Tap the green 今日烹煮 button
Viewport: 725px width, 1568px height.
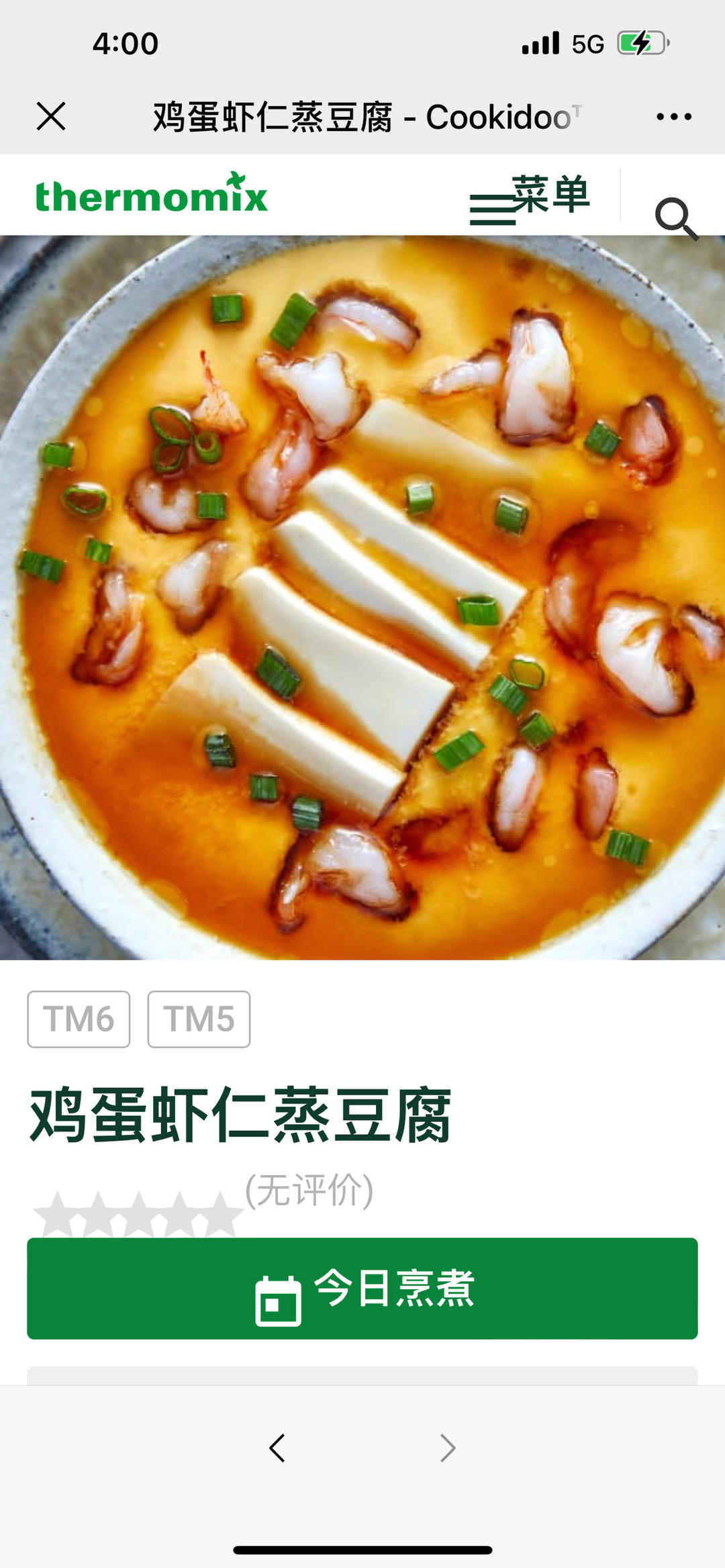pos(362,1288)
